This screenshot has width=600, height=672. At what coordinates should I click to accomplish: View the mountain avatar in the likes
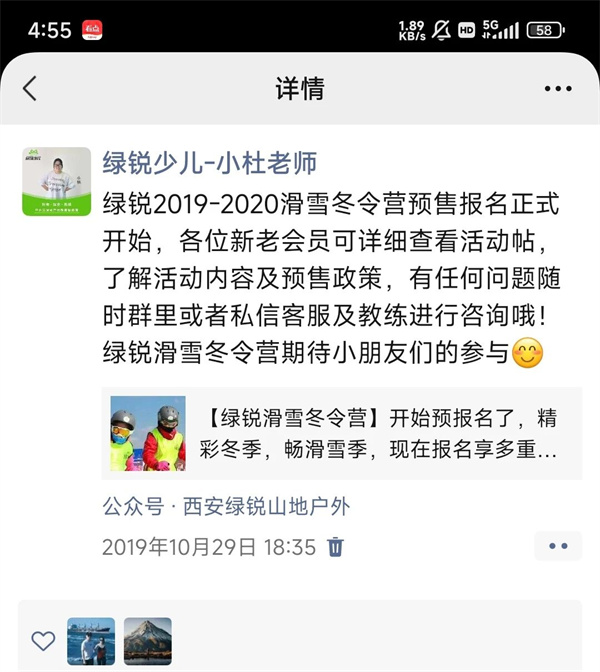(x=148, y=641)
